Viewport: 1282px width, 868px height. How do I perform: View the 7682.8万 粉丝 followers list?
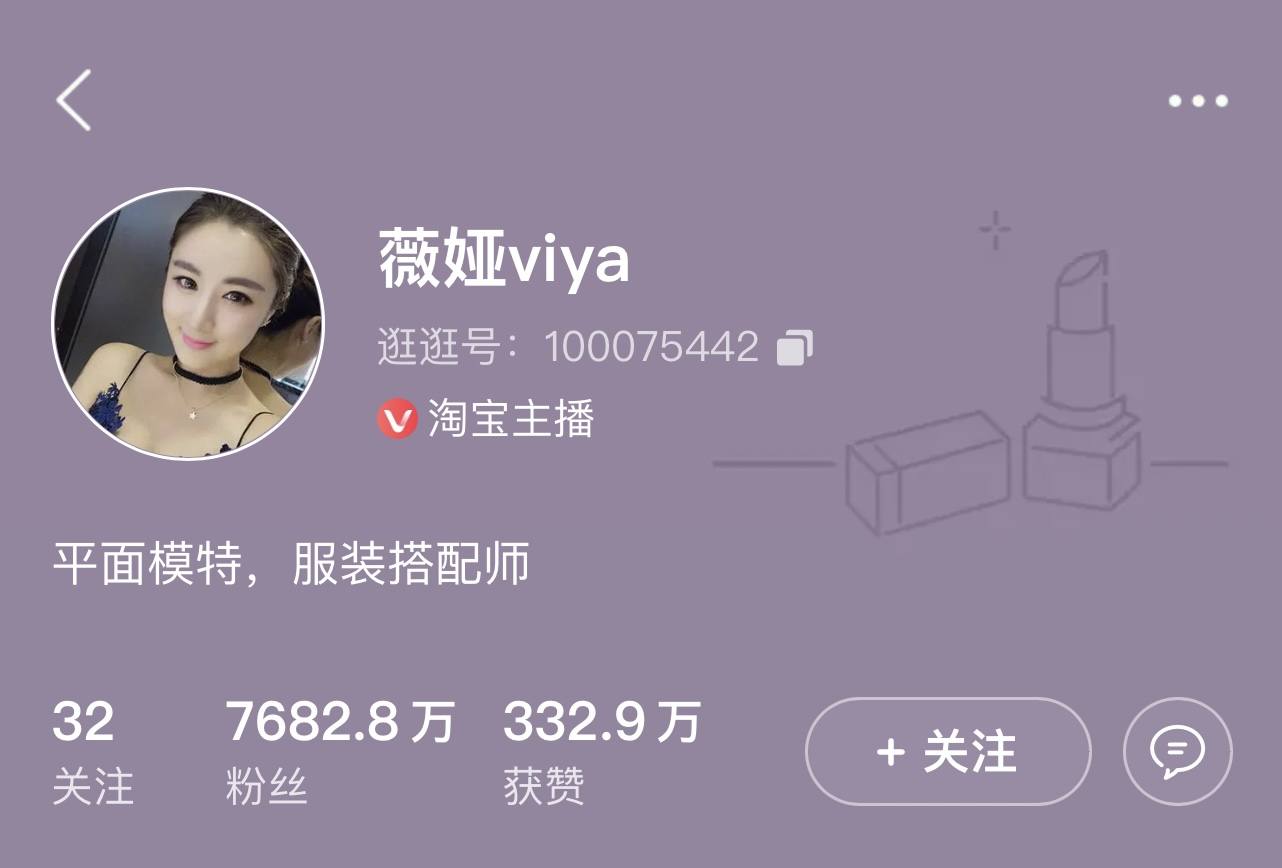[340, 752]
